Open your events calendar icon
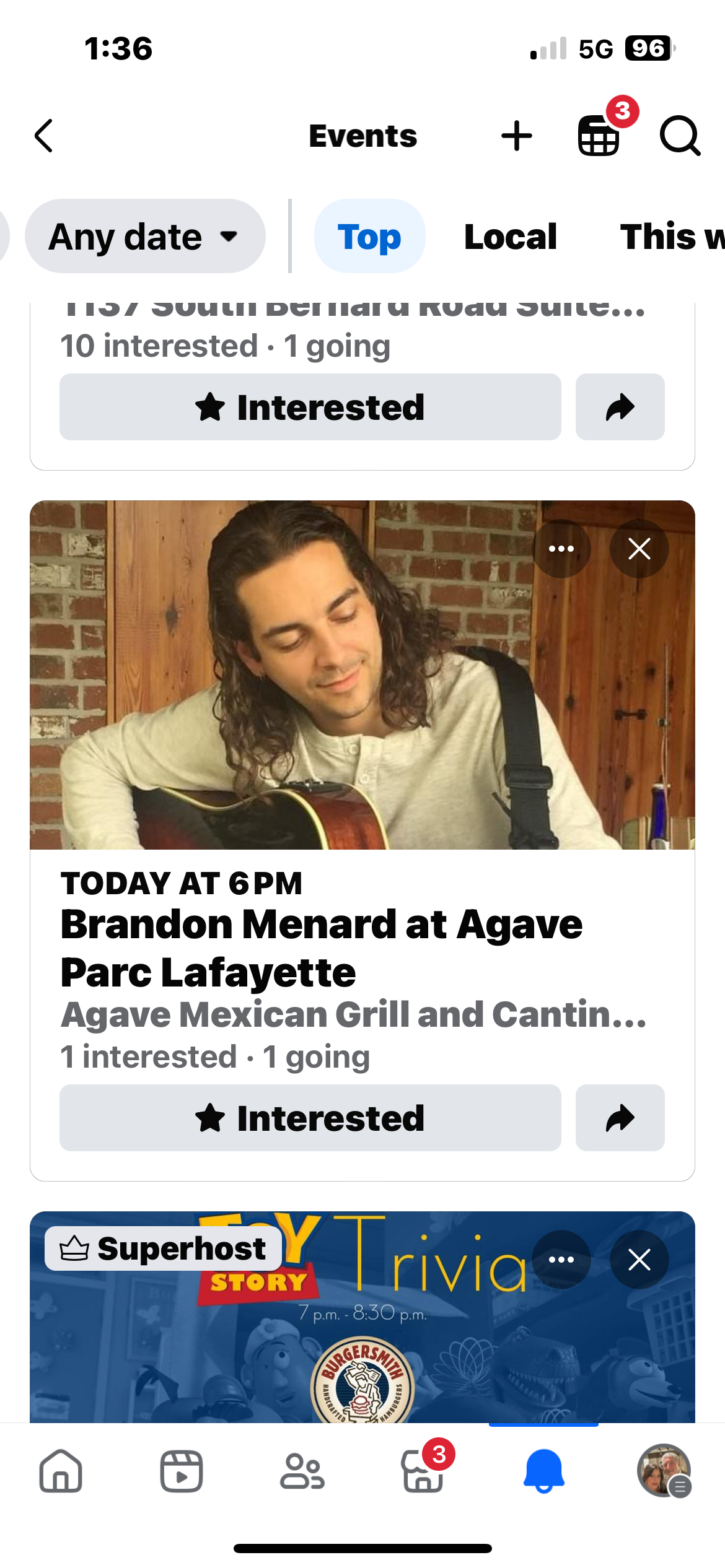725x1568 pixels. point(599,136)
